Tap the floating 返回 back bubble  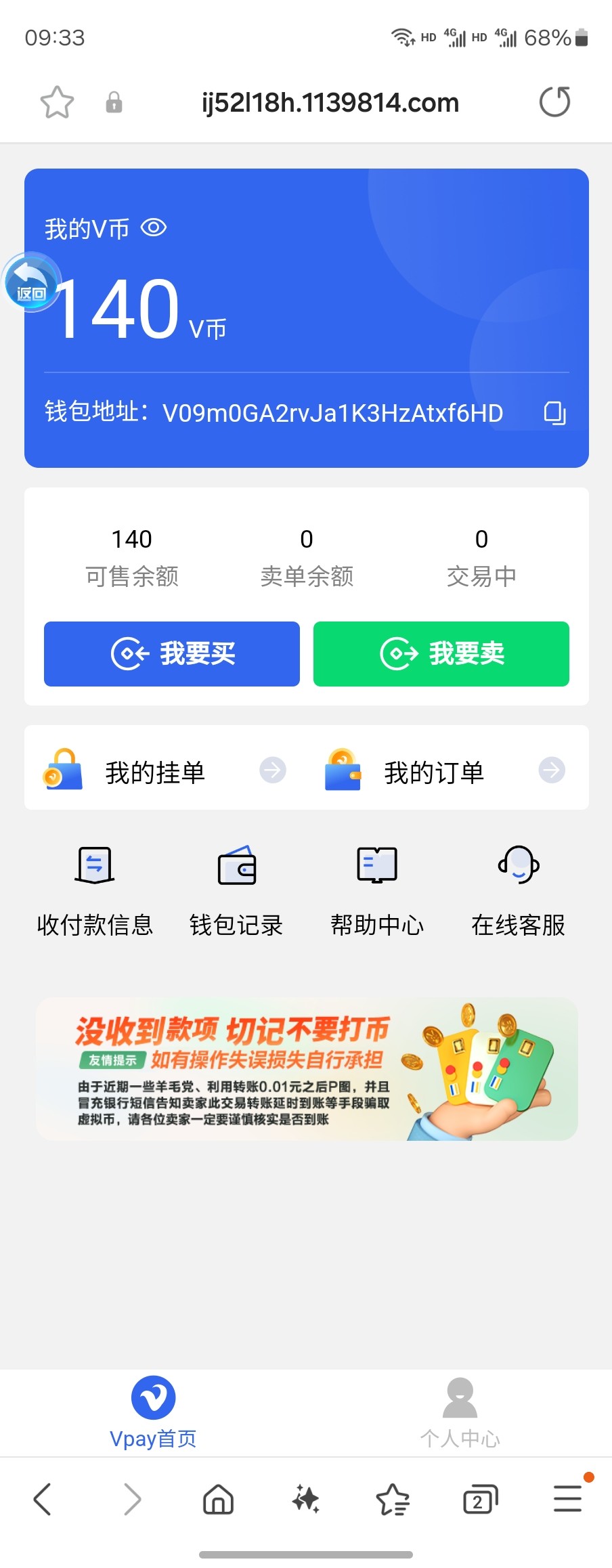(31, 283)
